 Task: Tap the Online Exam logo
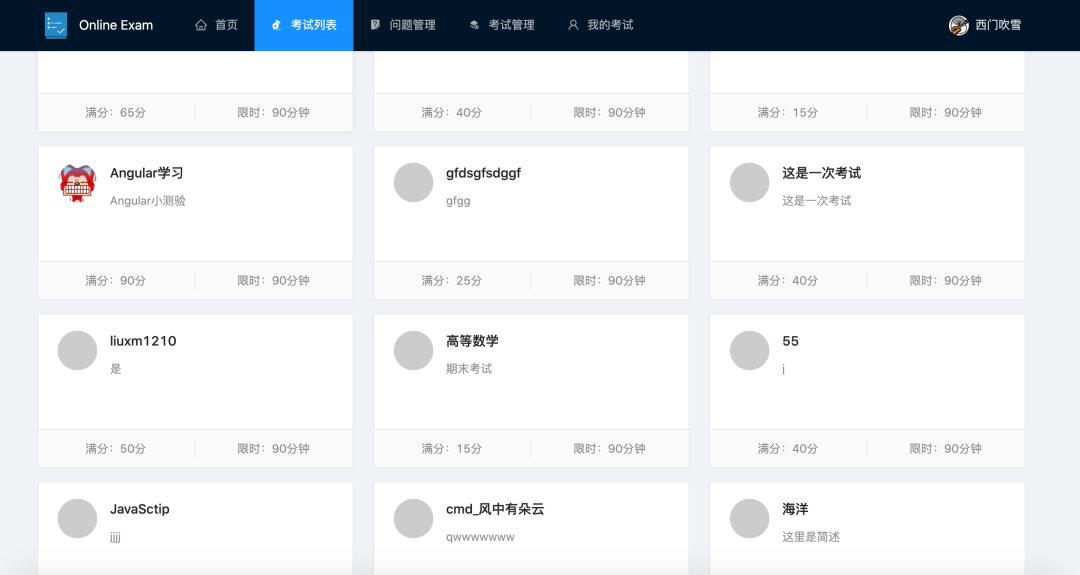click(99, 25)
